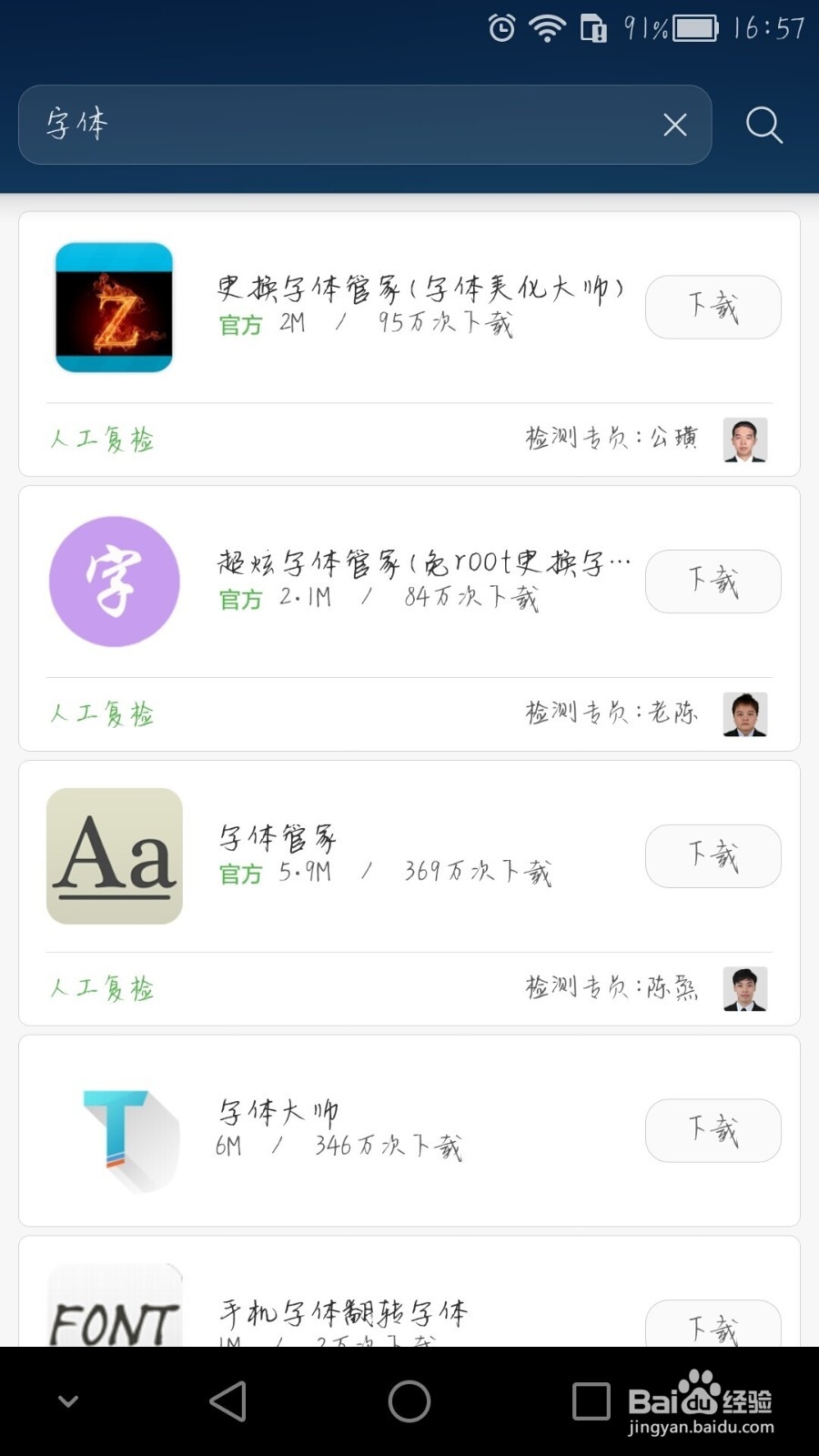Download 更换字体管家(字体美化大师)
Screen dimensions: 819x1456
pos(713,307)
